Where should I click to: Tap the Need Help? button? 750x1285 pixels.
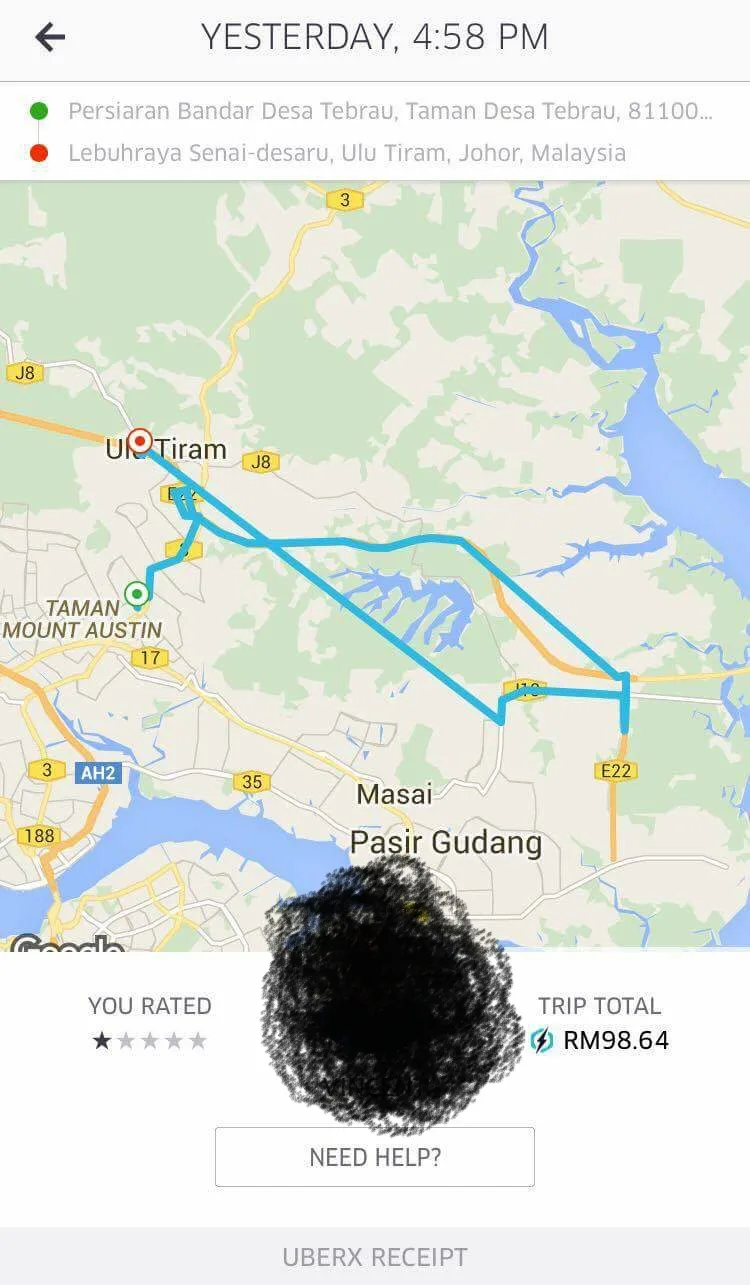pyautogui.click(x=374, y=1157)
